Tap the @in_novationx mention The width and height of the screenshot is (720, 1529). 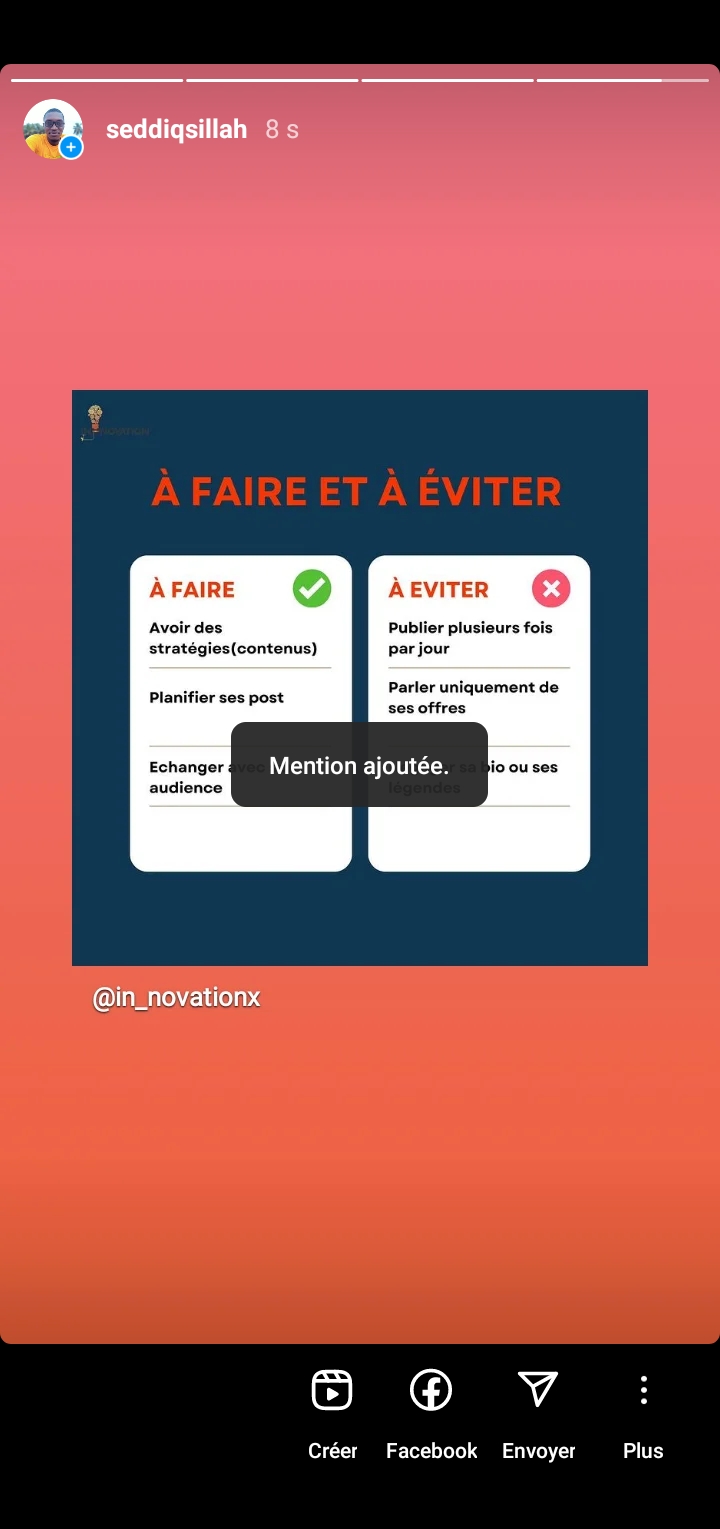tap(176, 997)
